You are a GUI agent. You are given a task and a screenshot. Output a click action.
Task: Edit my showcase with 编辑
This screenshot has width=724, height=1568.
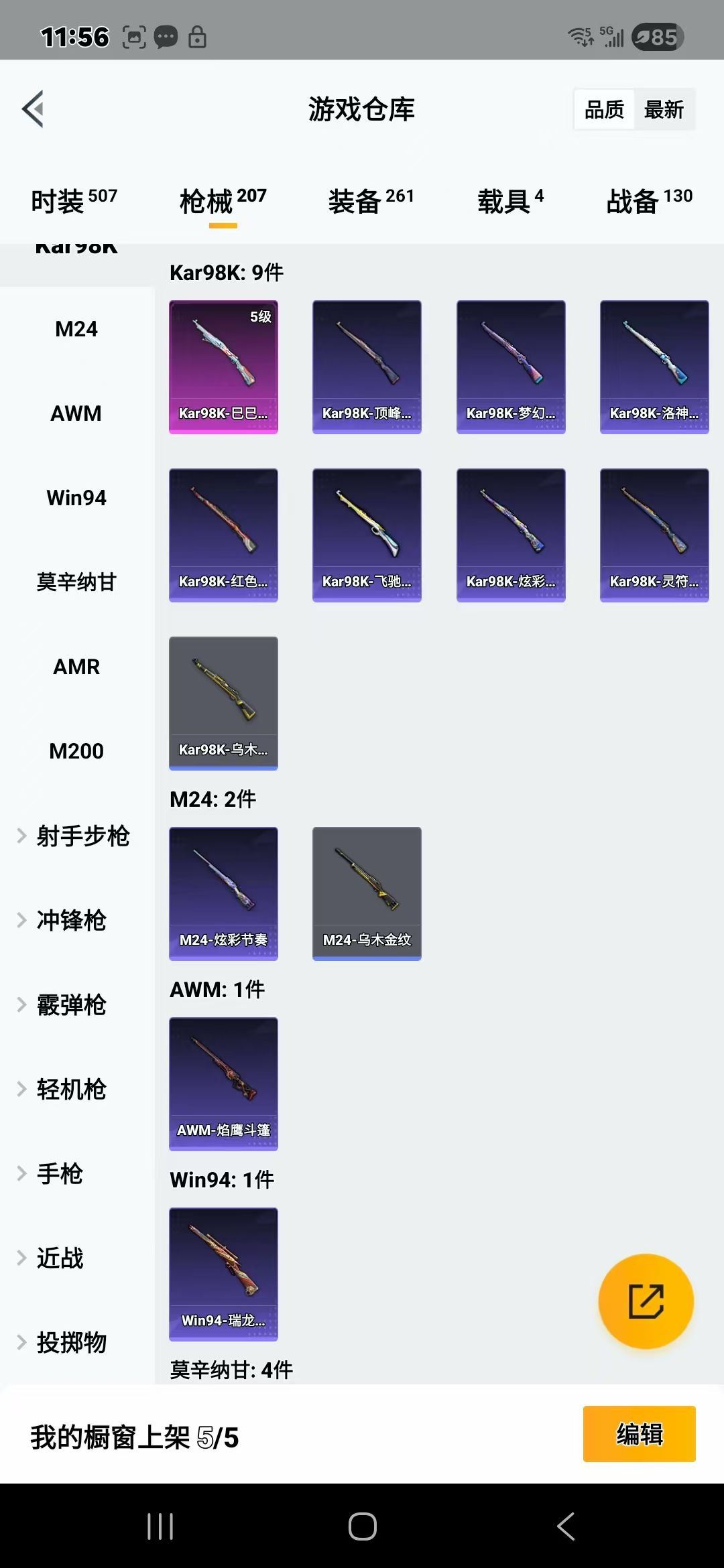(x=639, y=1433)
